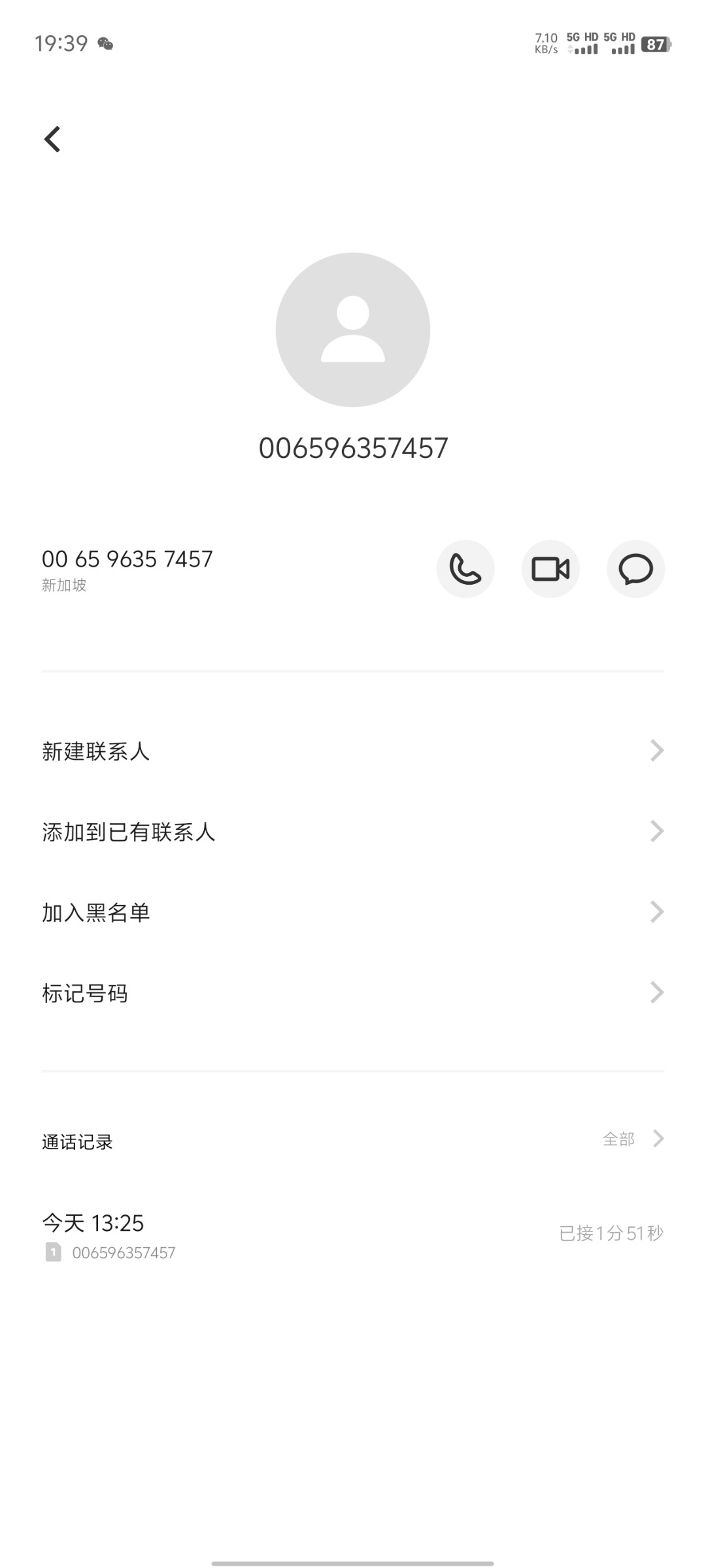Image resolution: width=706 pixels, height=1568 pixels.
Task: Tap the number 006596357457 under the call time
Action: click(123, 1252)
